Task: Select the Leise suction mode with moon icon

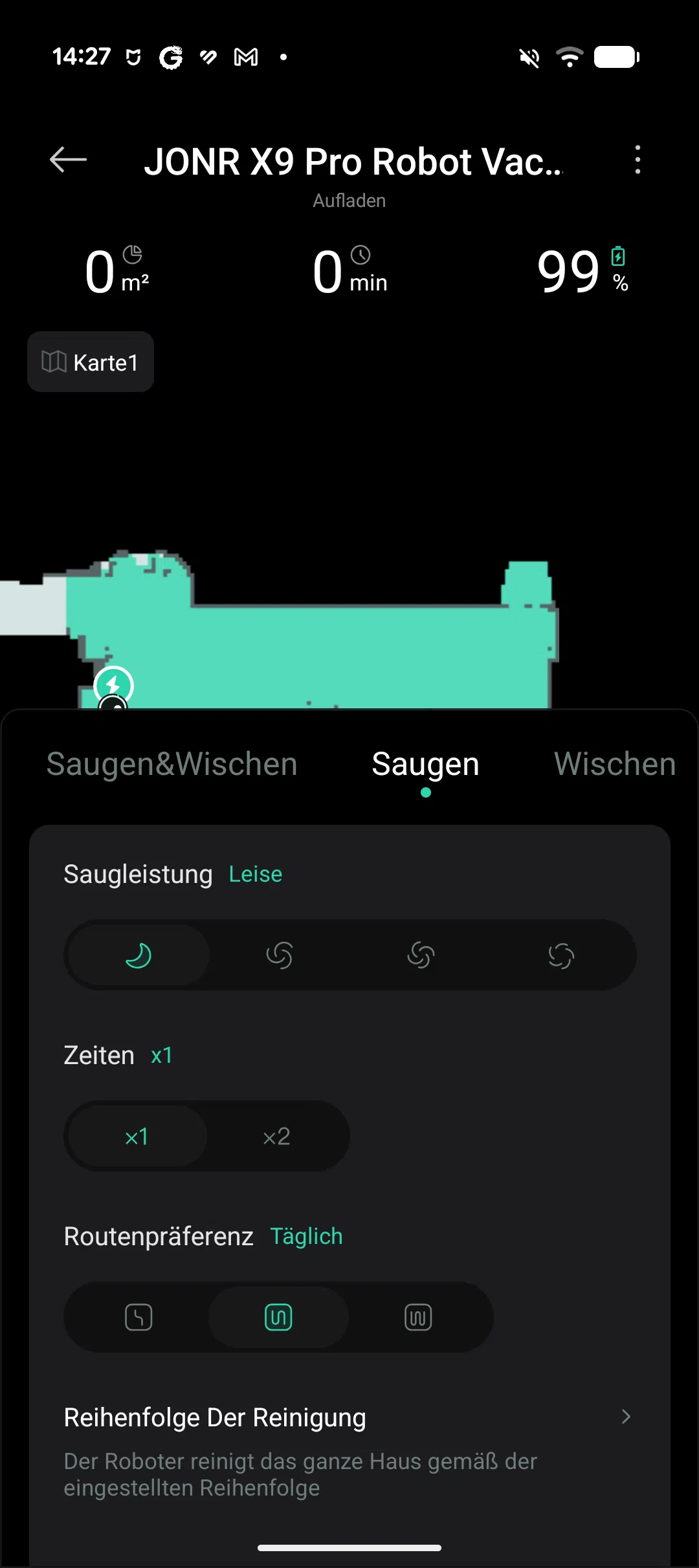Action: [138, 955]
